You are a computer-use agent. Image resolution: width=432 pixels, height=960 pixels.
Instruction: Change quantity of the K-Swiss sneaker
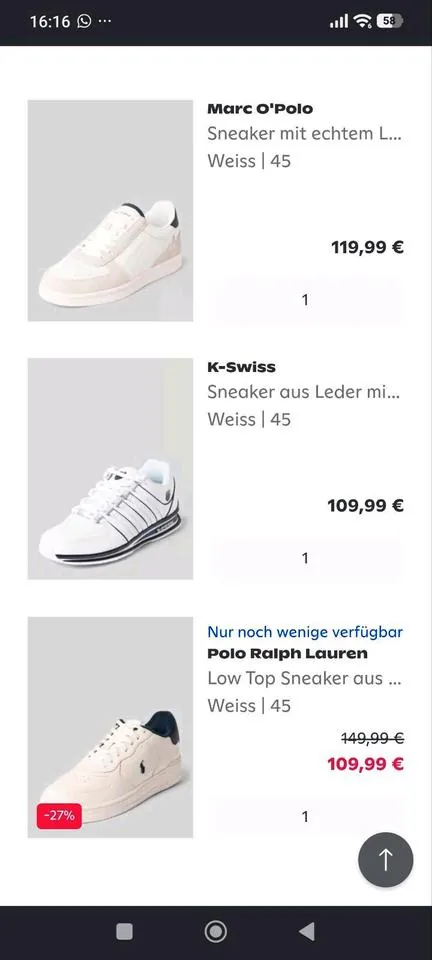305,558
